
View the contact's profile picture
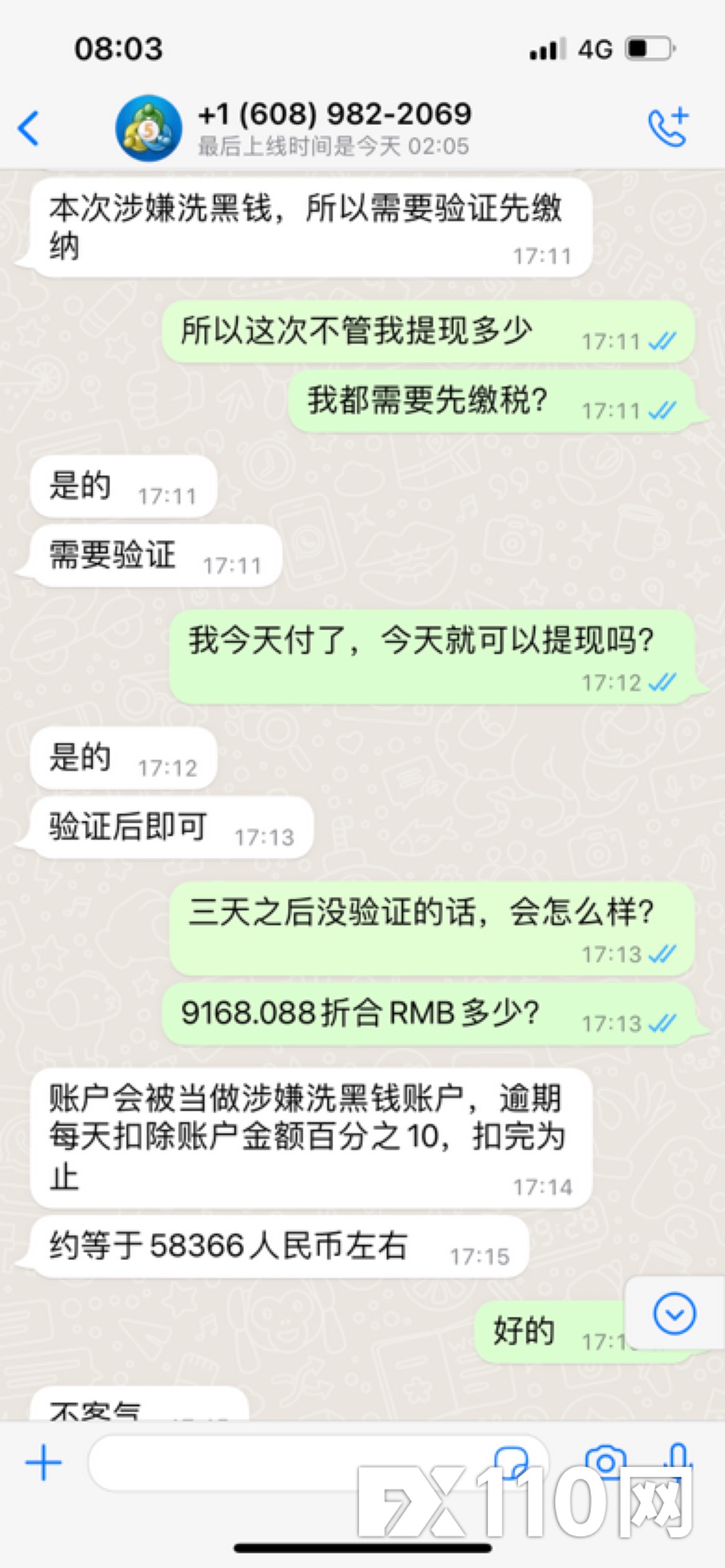tap(149, 128)
